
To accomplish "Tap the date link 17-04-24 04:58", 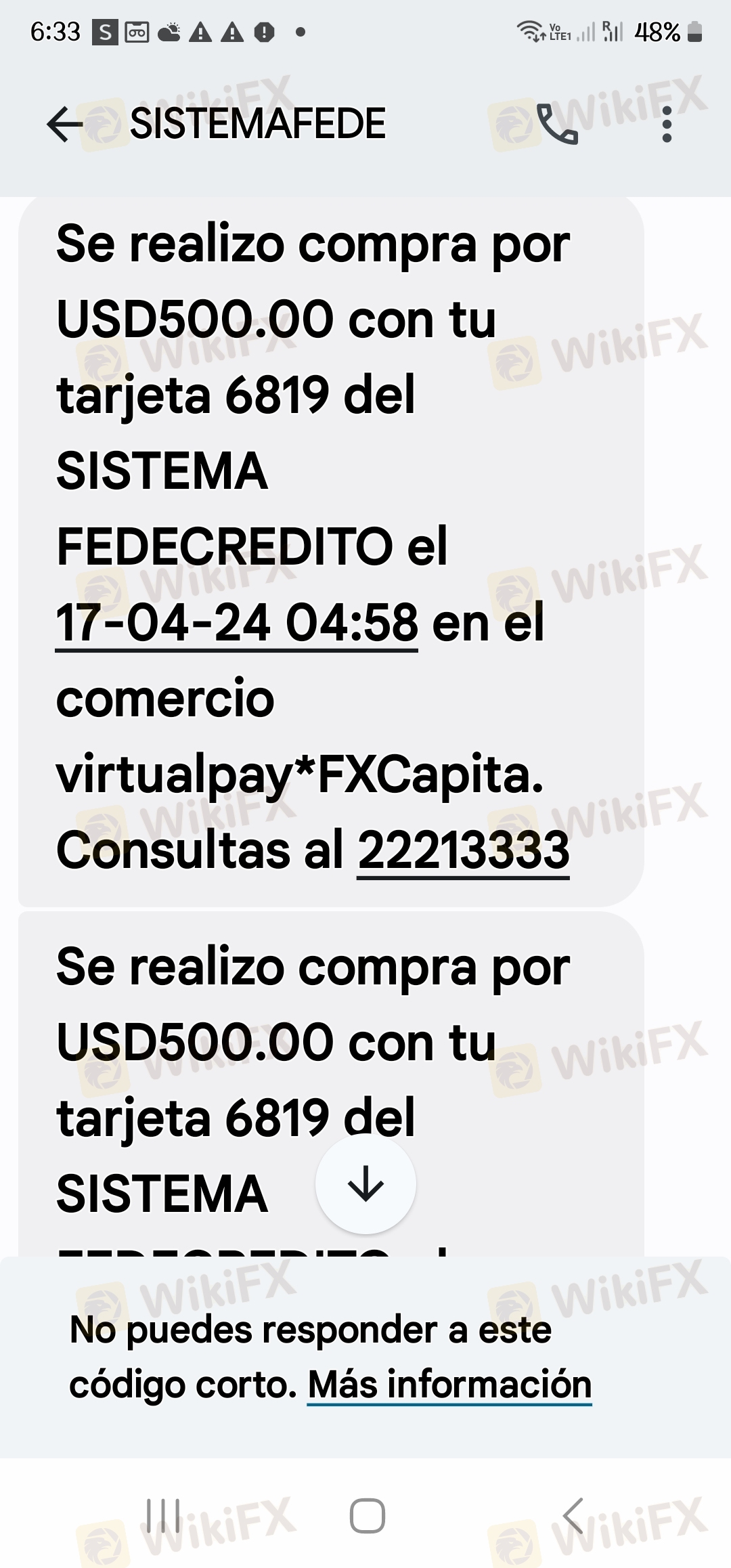I will click(x=236, y=624).
